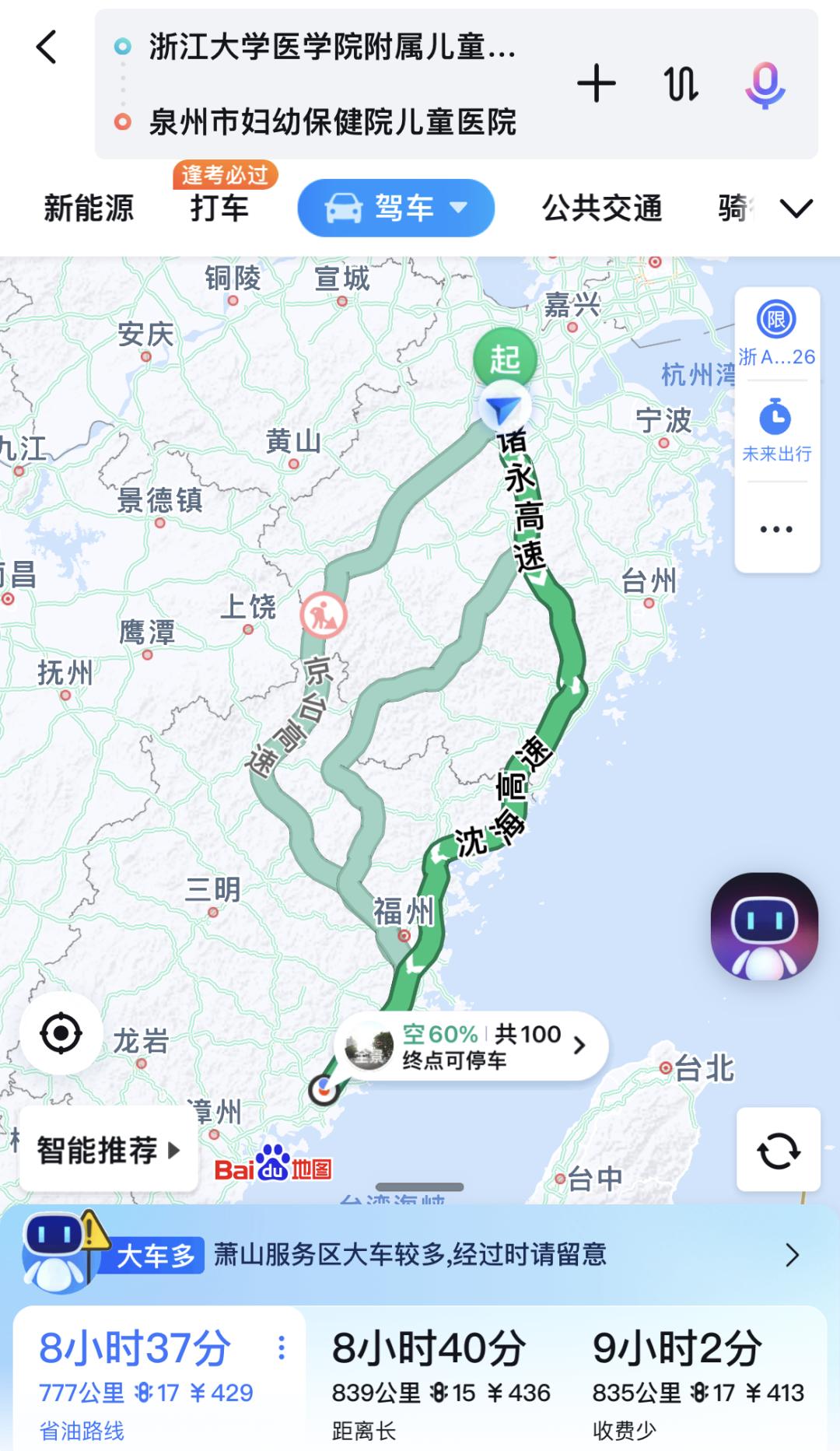840x1451 pixels.
Task: Open the 驾车 dropdown
Action: [x=396, y=209]
